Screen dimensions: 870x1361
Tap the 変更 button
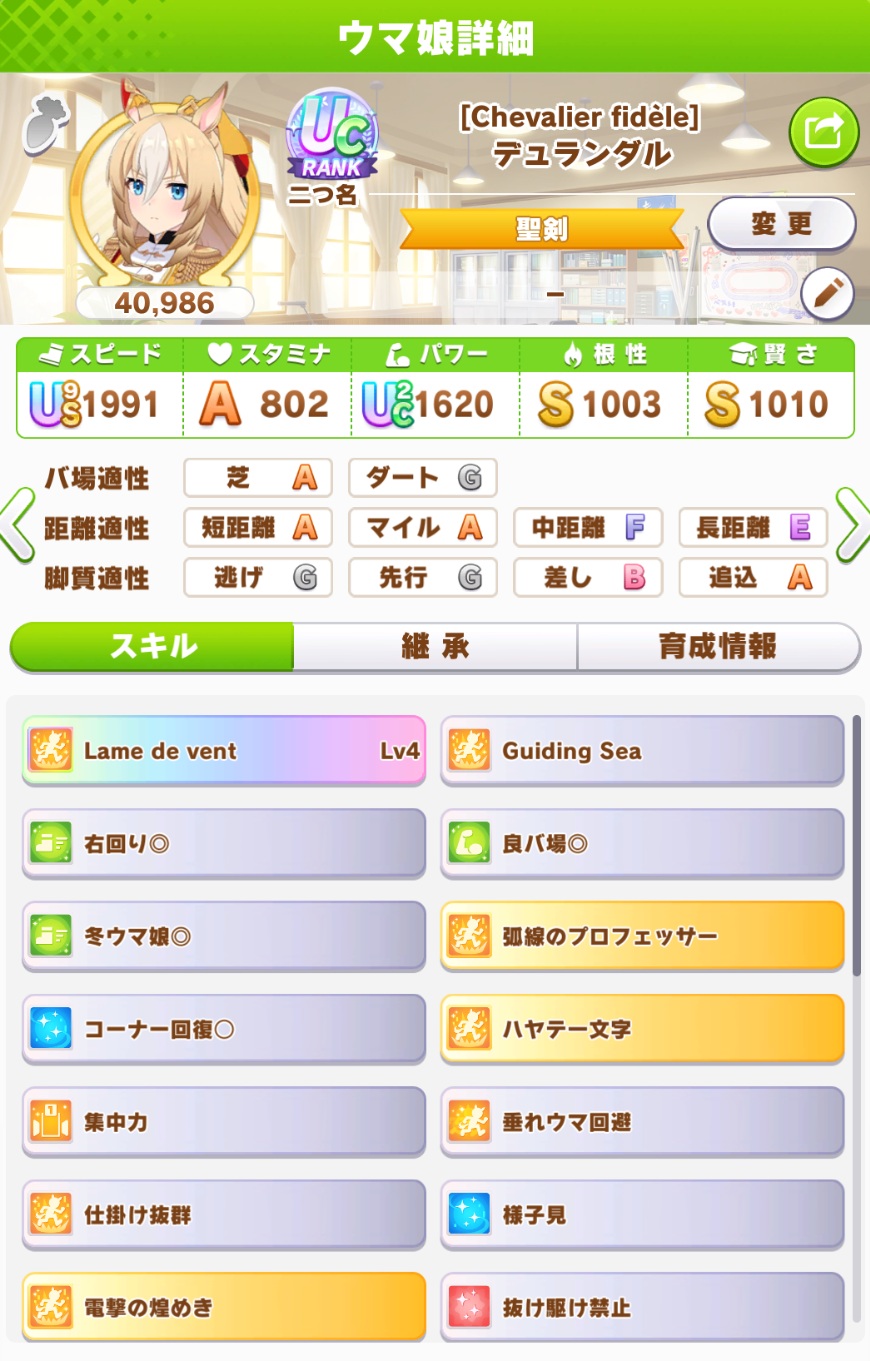point(781,224)
